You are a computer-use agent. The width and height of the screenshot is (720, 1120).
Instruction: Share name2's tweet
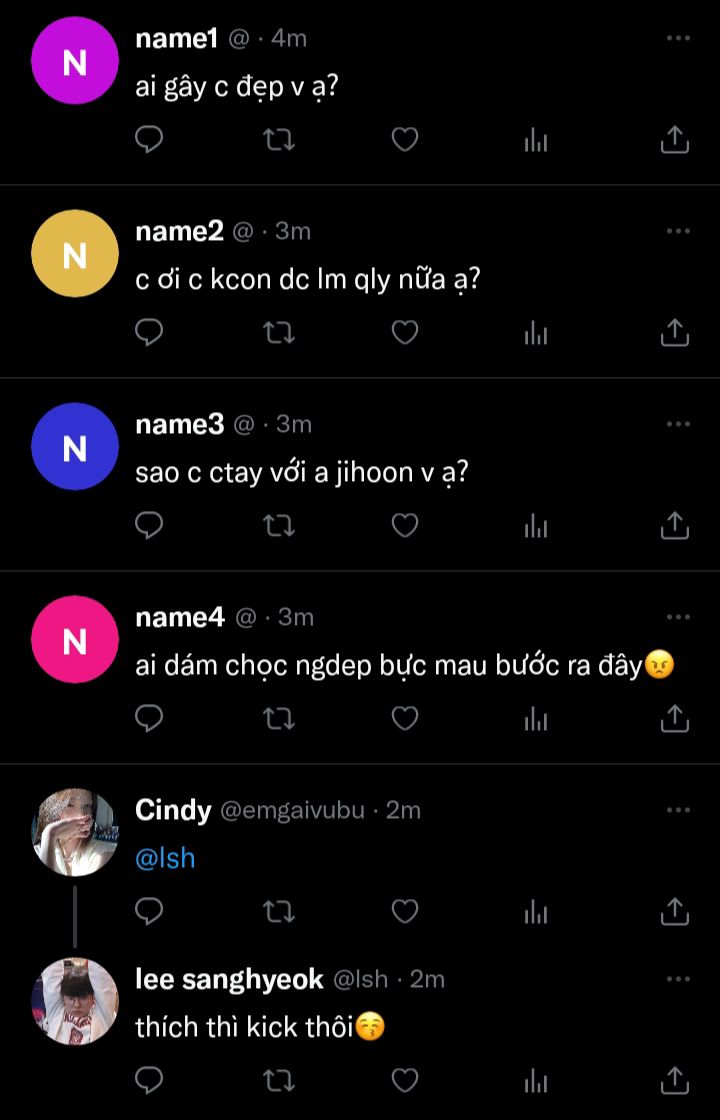click(x=675, y=332)
